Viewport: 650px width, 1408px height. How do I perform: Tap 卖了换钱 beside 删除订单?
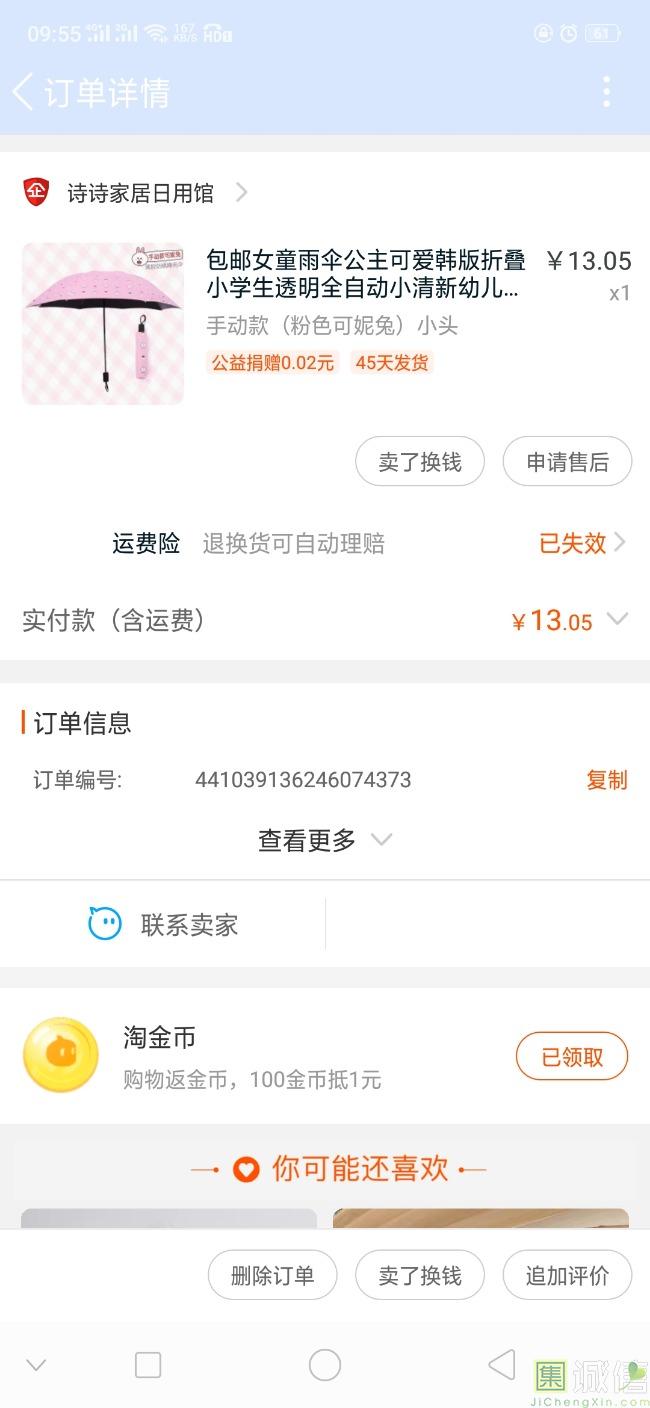point(420,1275)
